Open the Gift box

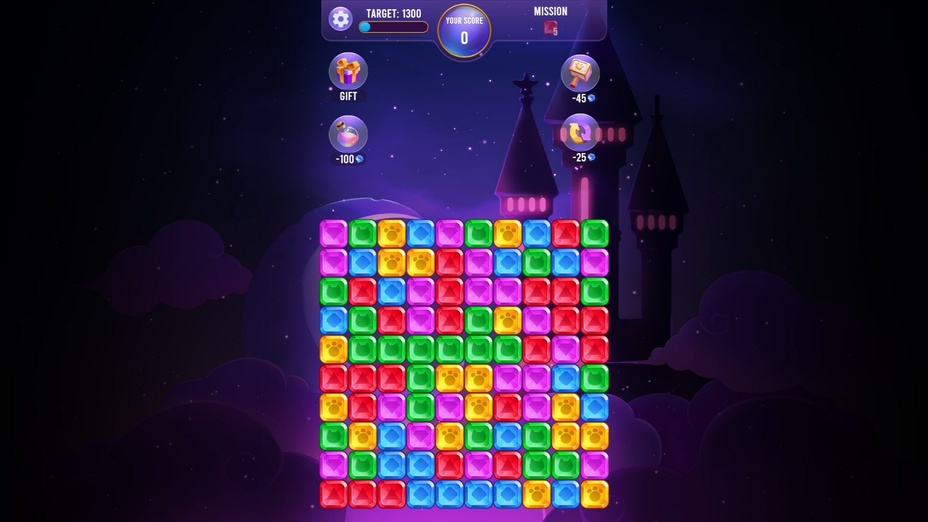(348, 71)
